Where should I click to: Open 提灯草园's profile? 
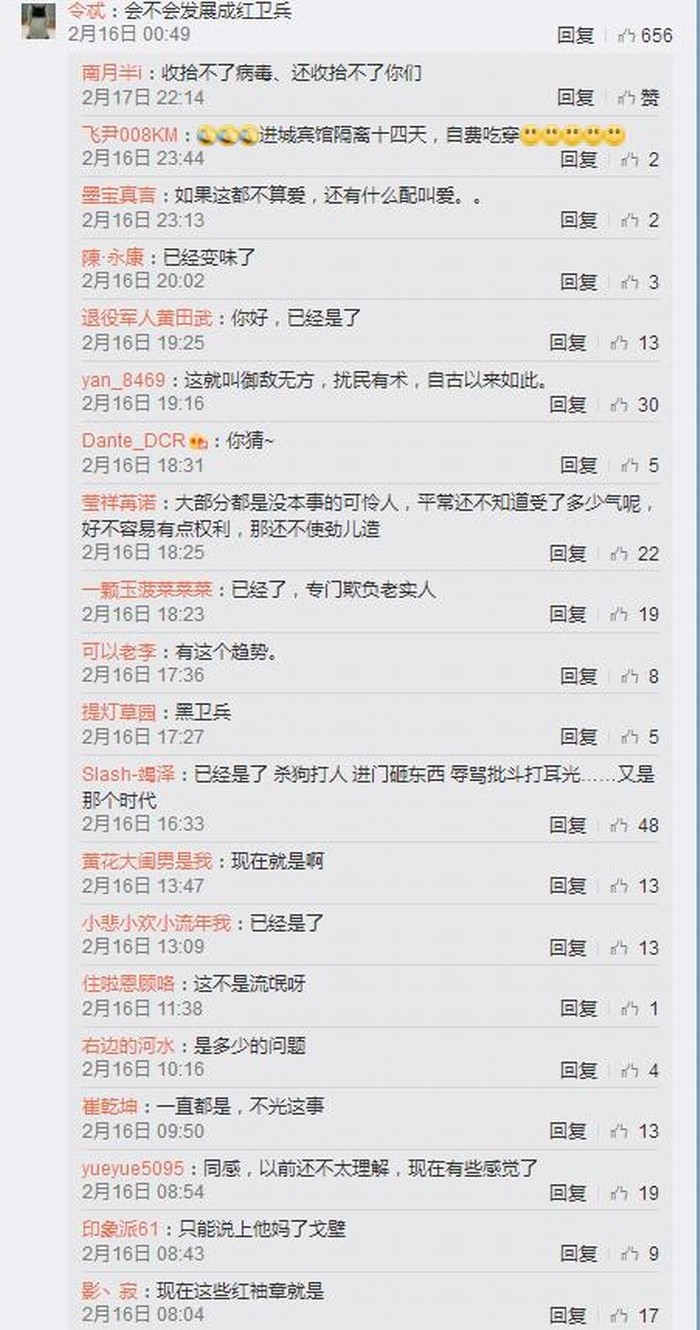(119, 712)
